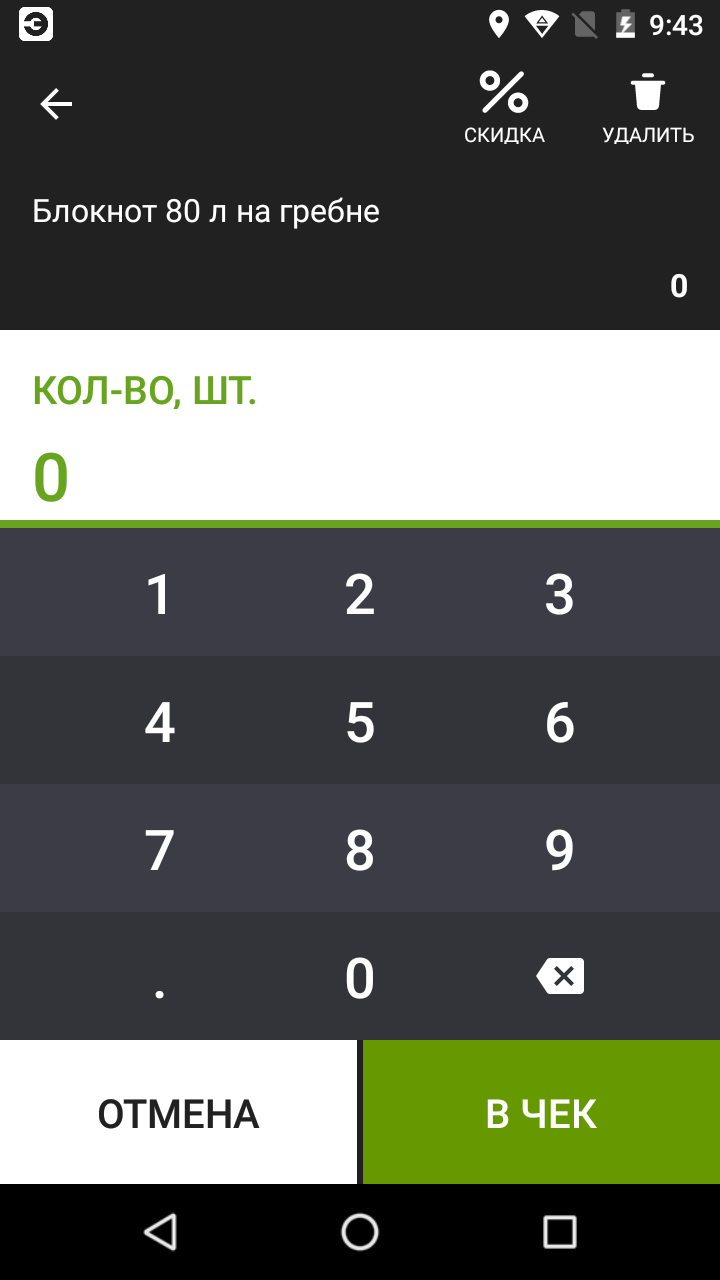Tap the system home button
Screen dimensions: 720x1280
(x=360, y=1232)
